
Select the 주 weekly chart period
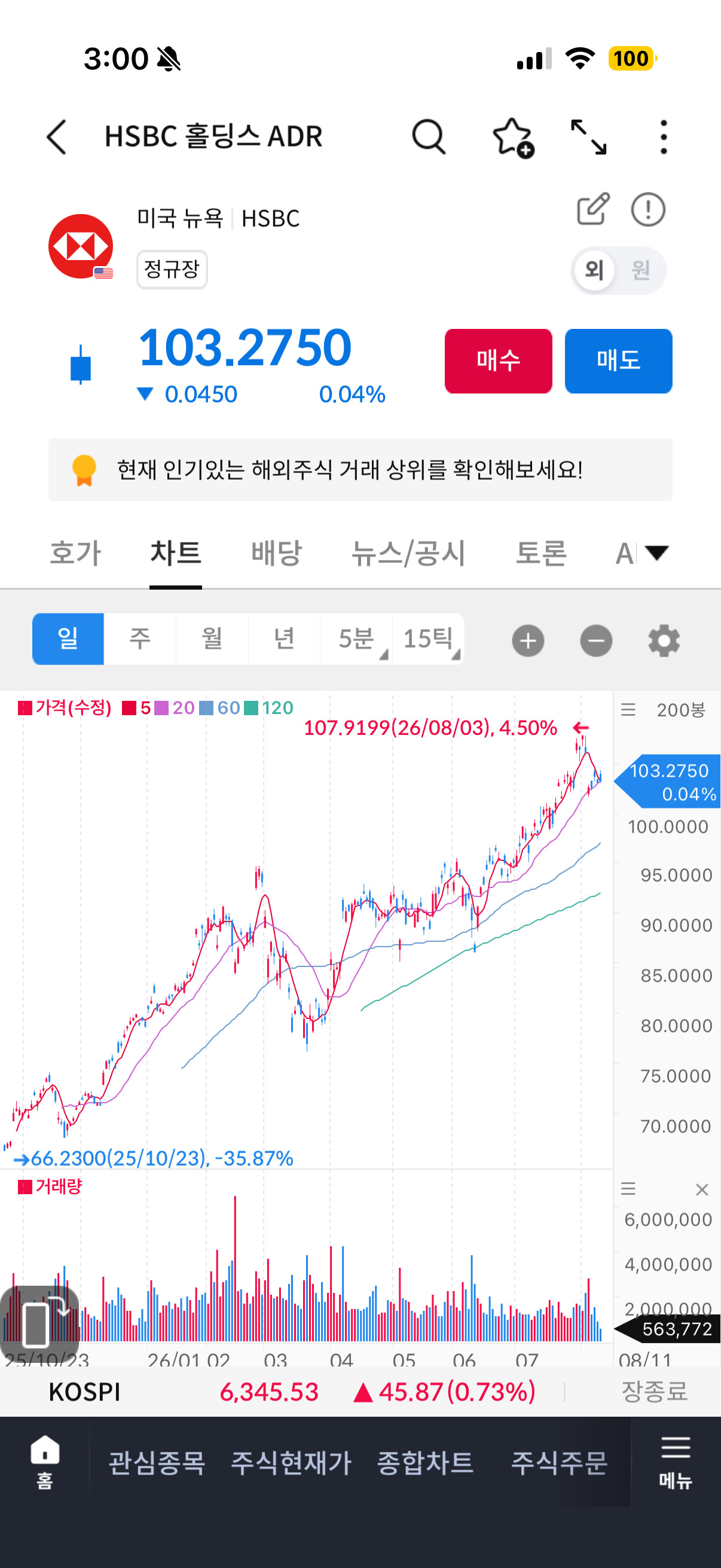[x=140, y=639]
